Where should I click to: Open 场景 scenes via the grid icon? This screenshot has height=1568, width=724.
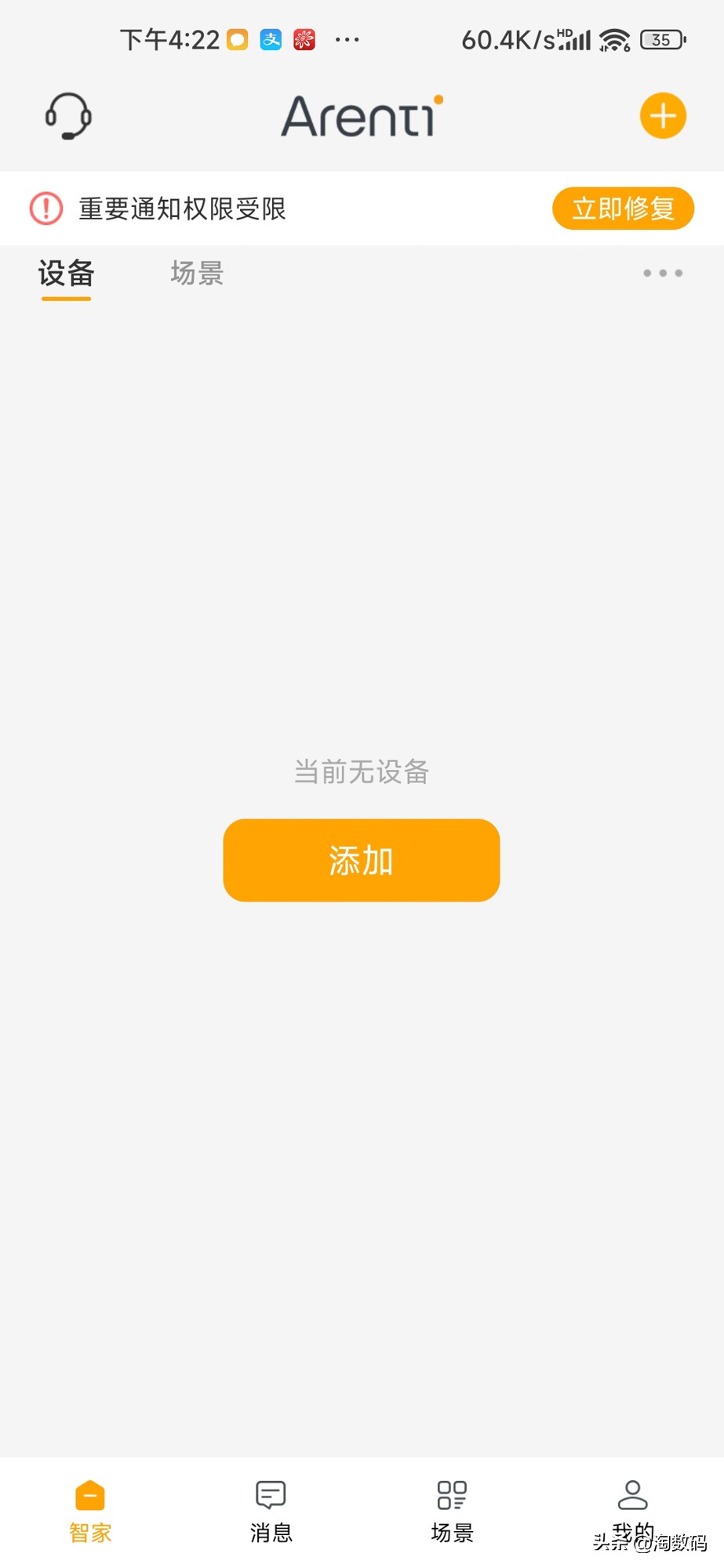(x=451, y=1494)
